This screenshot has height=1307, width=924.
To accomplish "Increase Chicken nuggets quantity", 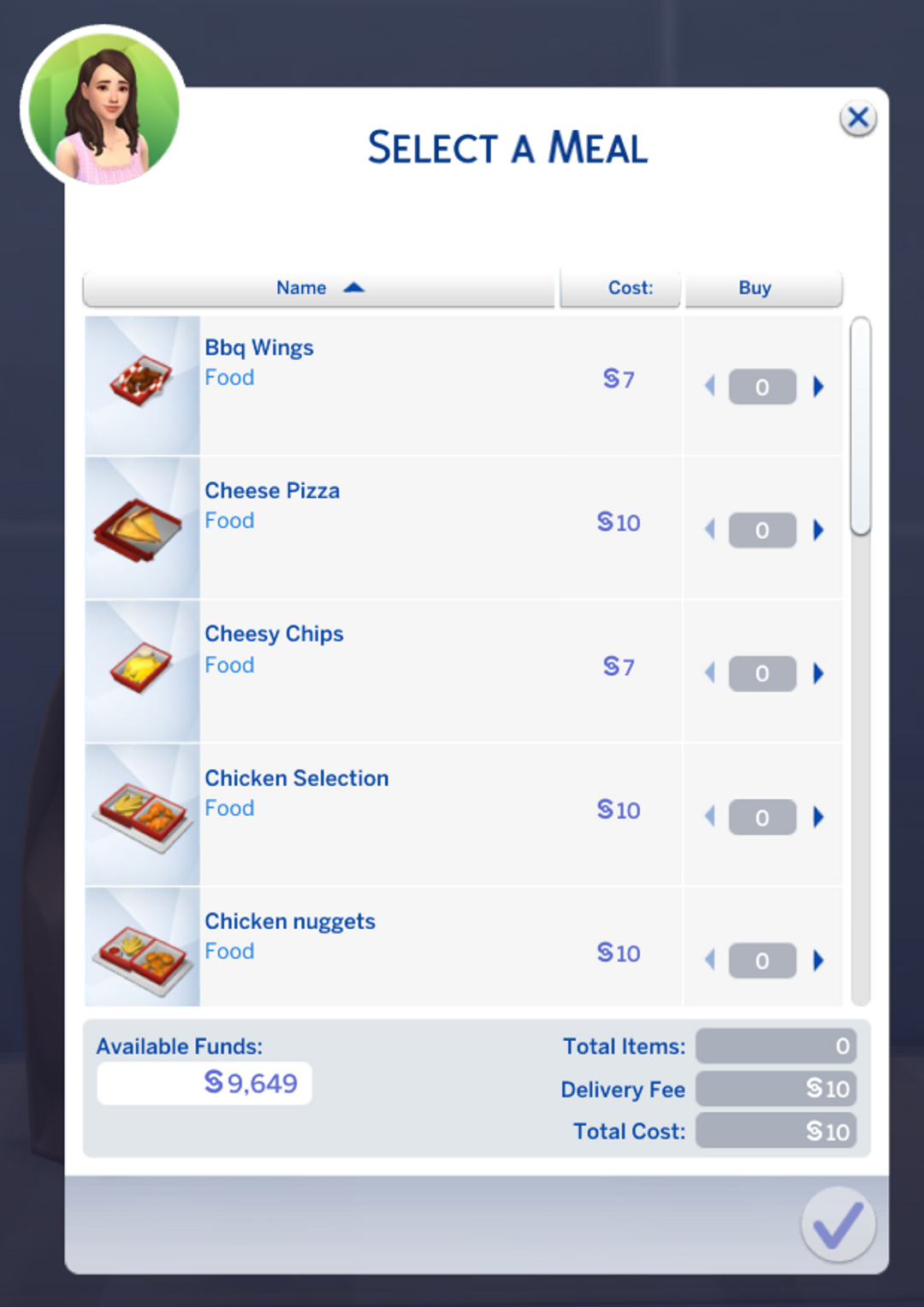I will pos(818,960).
